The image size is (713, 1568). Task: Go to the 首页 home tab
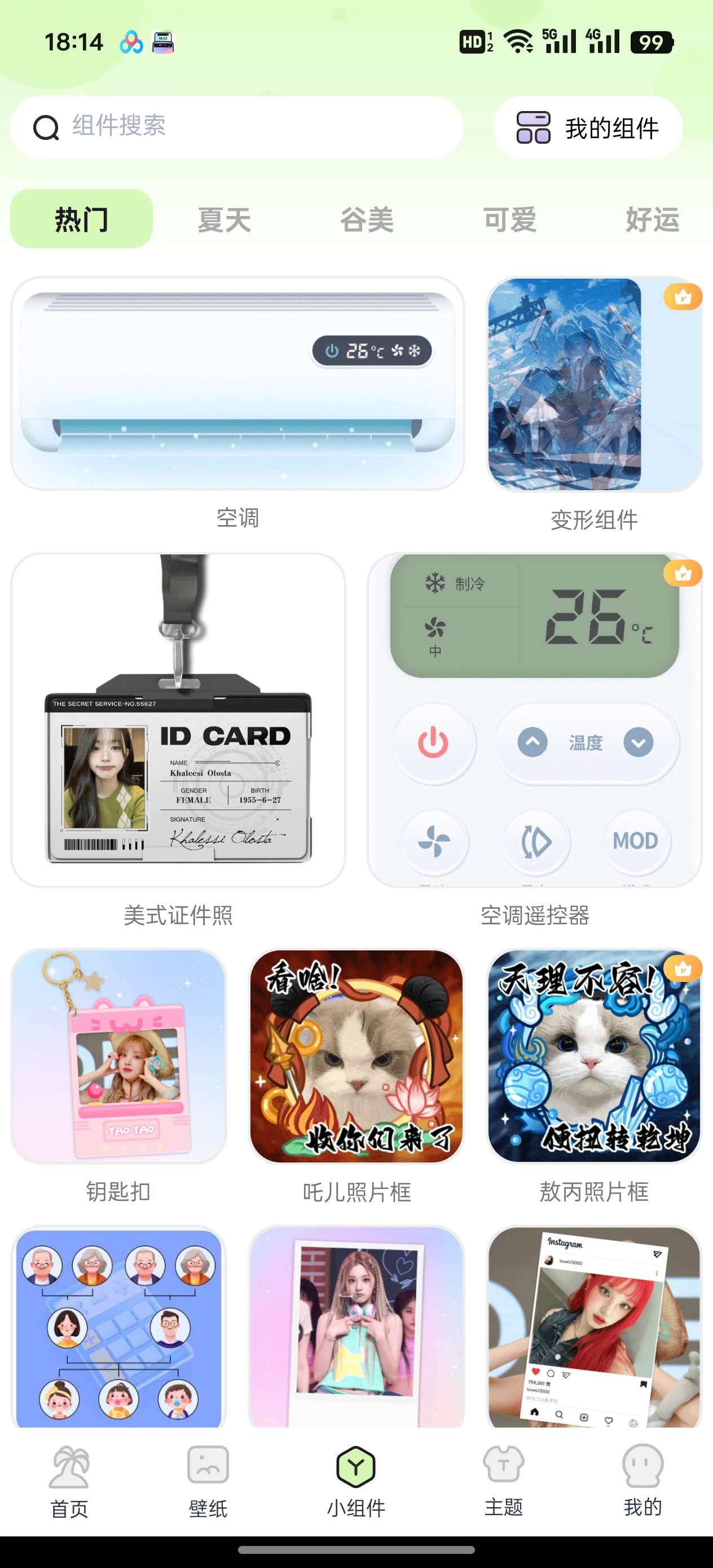click(69, 1482)
